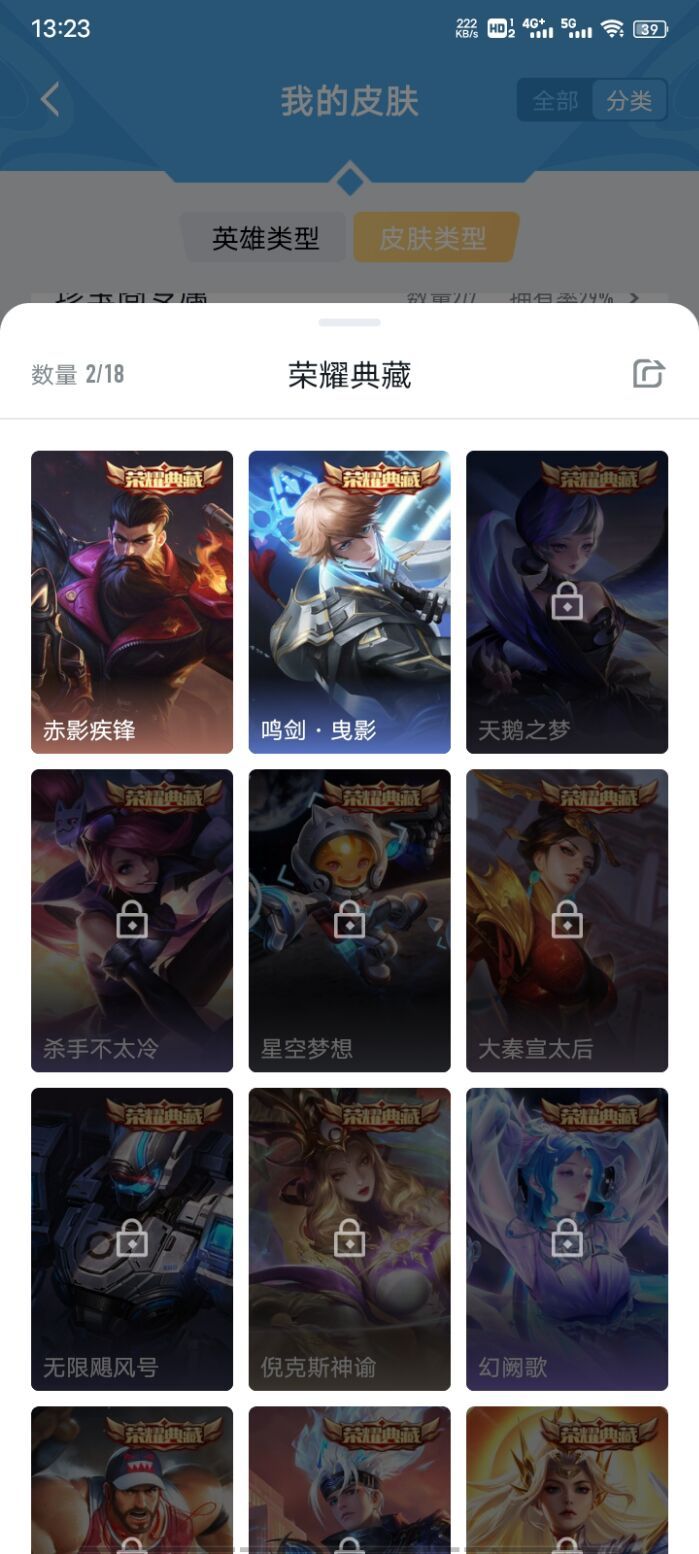699x1554 pixels.
Task: Switch to the 全部 view
Action: 555,101
